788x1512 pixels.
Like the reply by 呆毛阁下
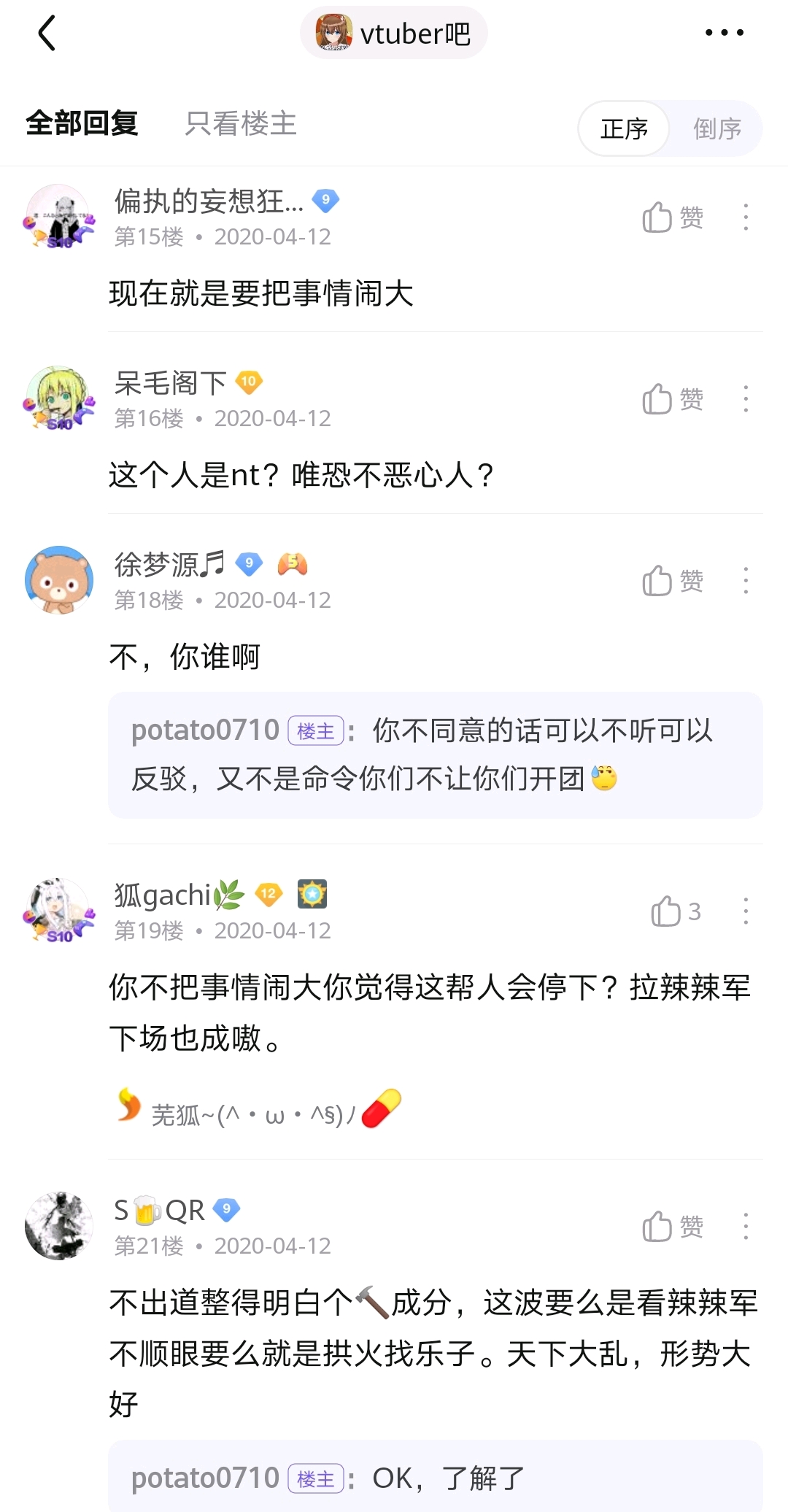click(x=672, y=399)
